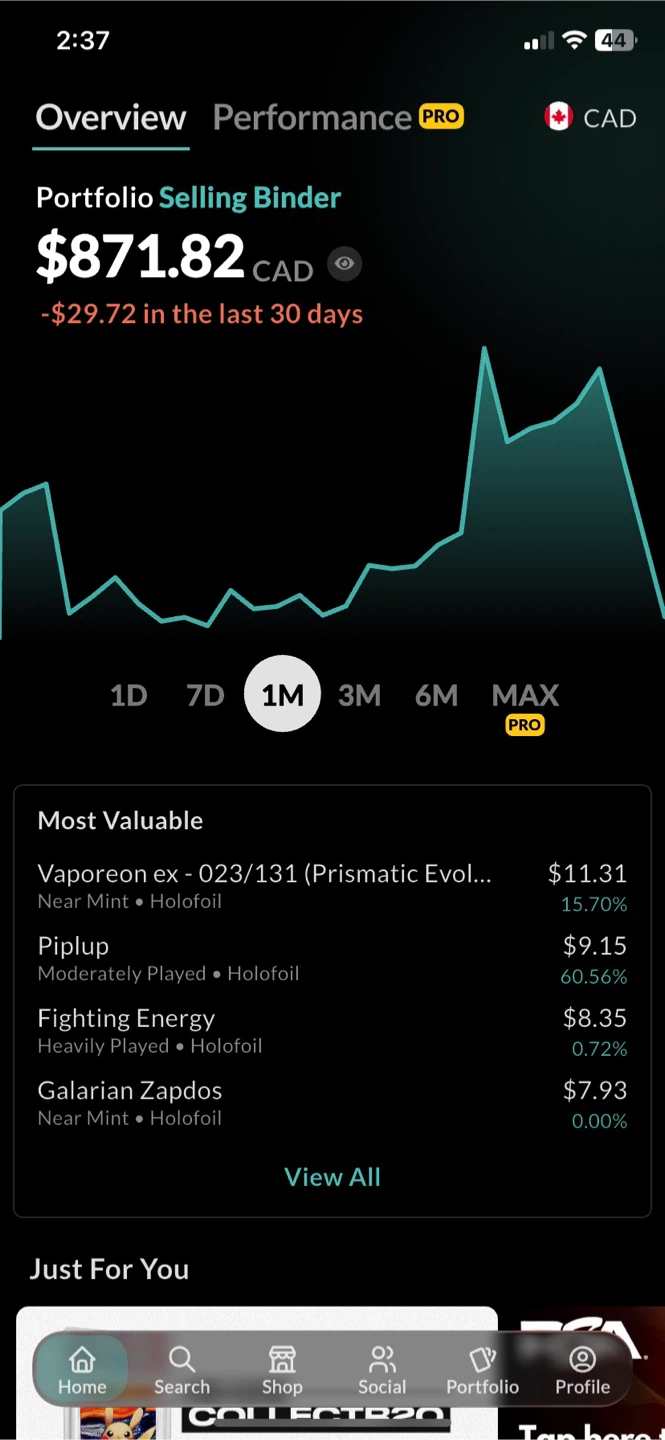This screenshot has width=665, height=1440.
Task: Open the Galarian Zapdos card row
Action: (x=332, y=1103)
